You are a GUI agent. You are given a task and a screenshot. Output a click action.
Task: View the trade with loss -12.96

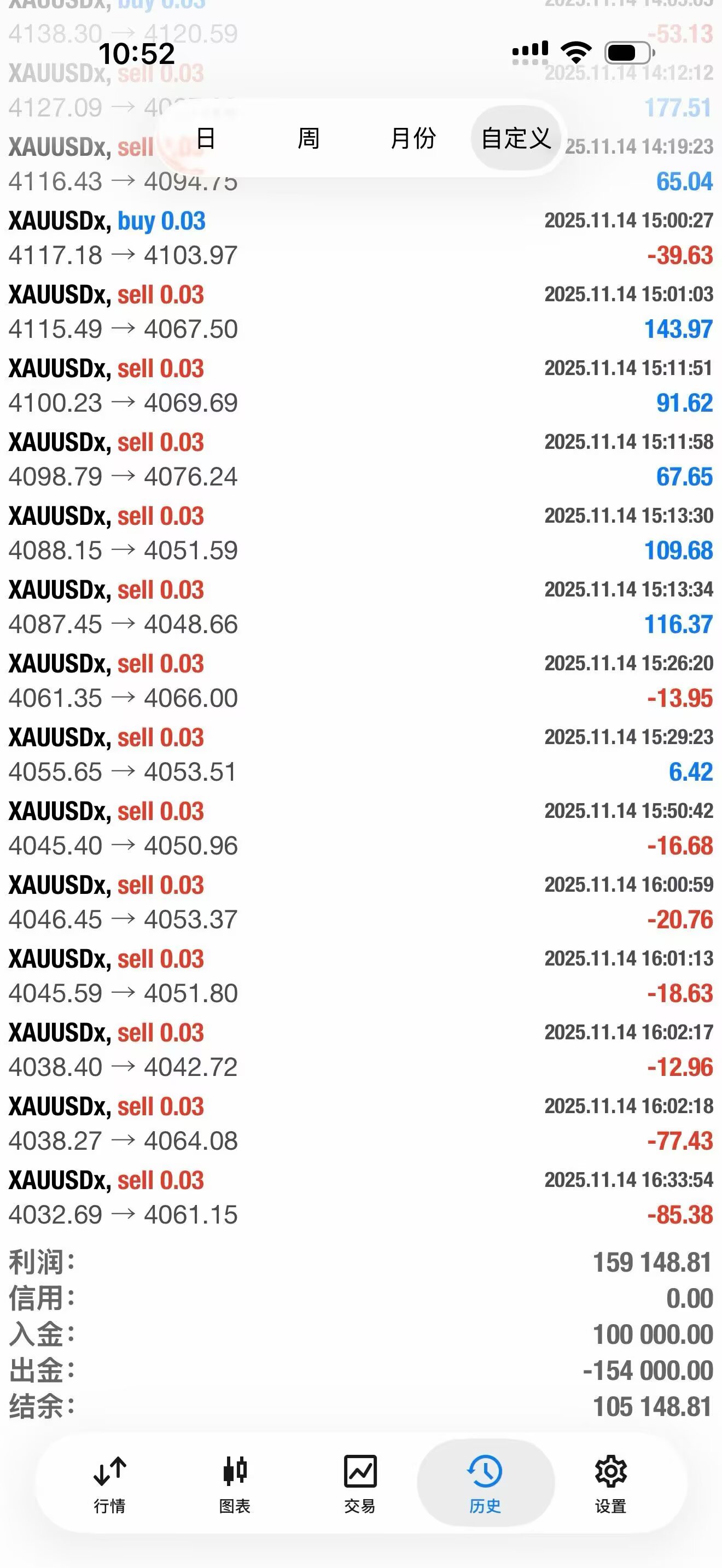point(360,1049)
